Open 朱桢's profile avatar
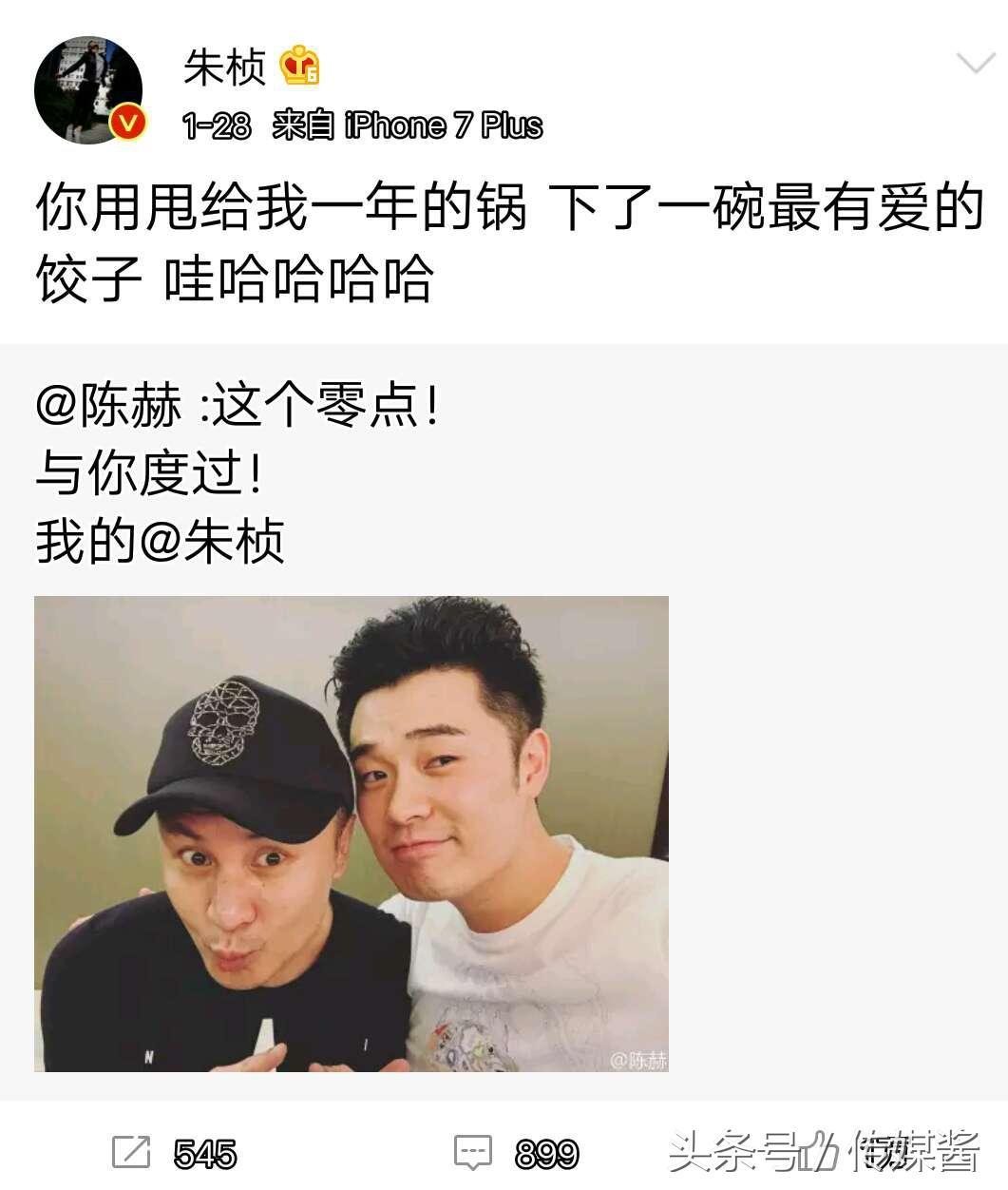The height and width of the screenshot is (1190, 1008). pos(88,91)
